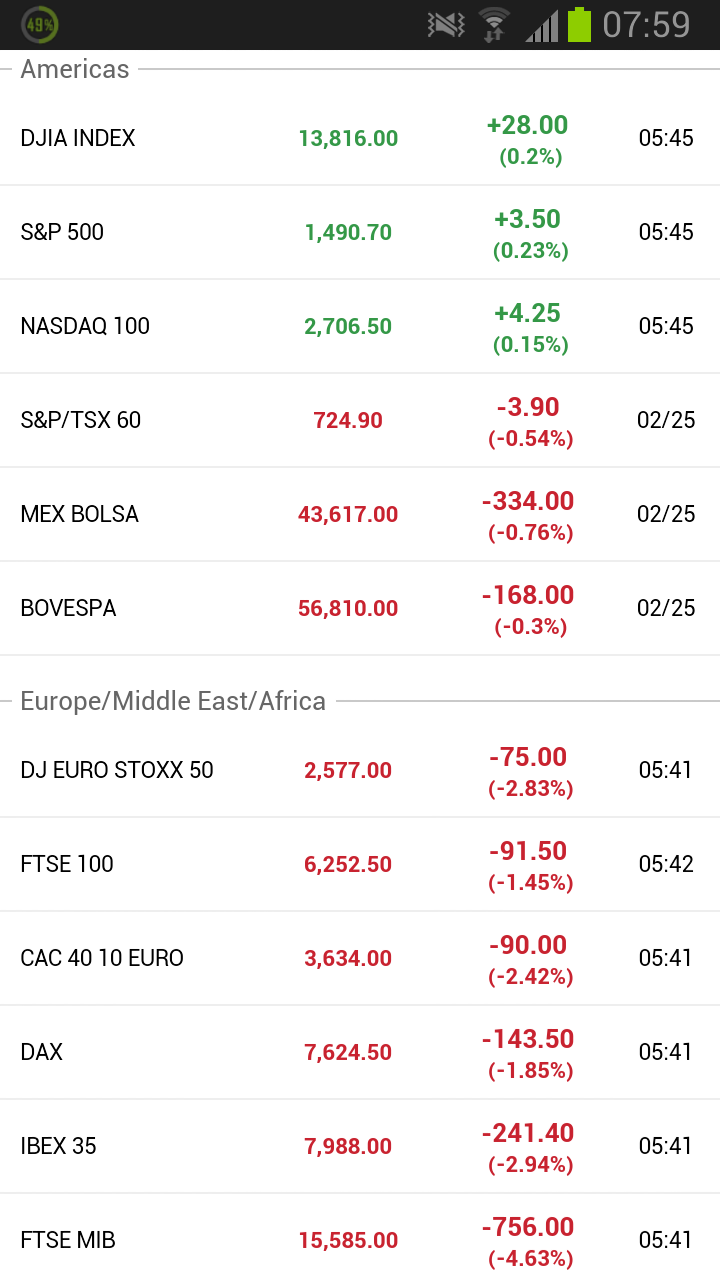View S&P/TSX 60 details
720x1280 pixels.
click(x=360, y=420)
